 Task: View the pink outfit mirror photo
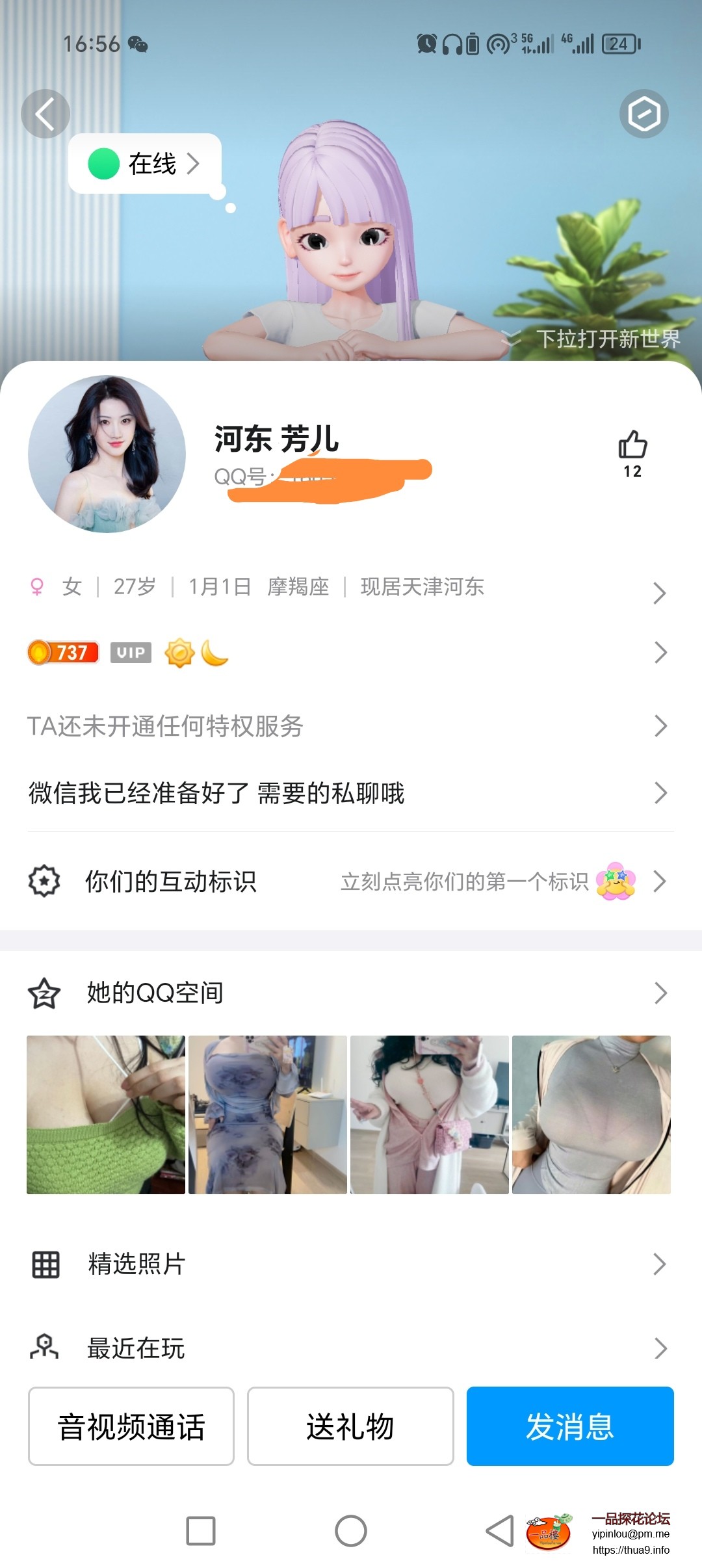click(x=430, y=1115)
